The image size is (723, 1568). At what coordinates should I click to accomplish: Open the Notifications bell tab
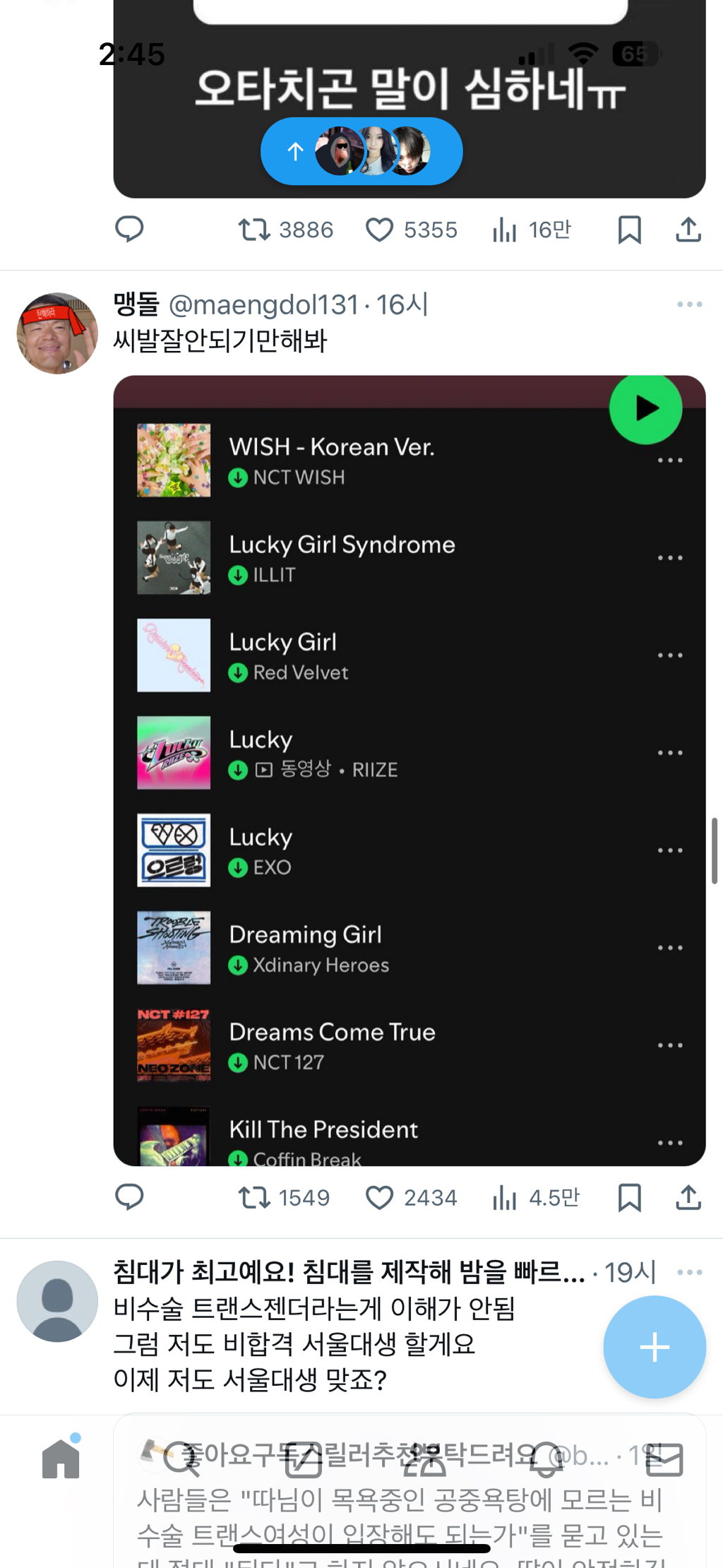click(x=546, y=1459)
